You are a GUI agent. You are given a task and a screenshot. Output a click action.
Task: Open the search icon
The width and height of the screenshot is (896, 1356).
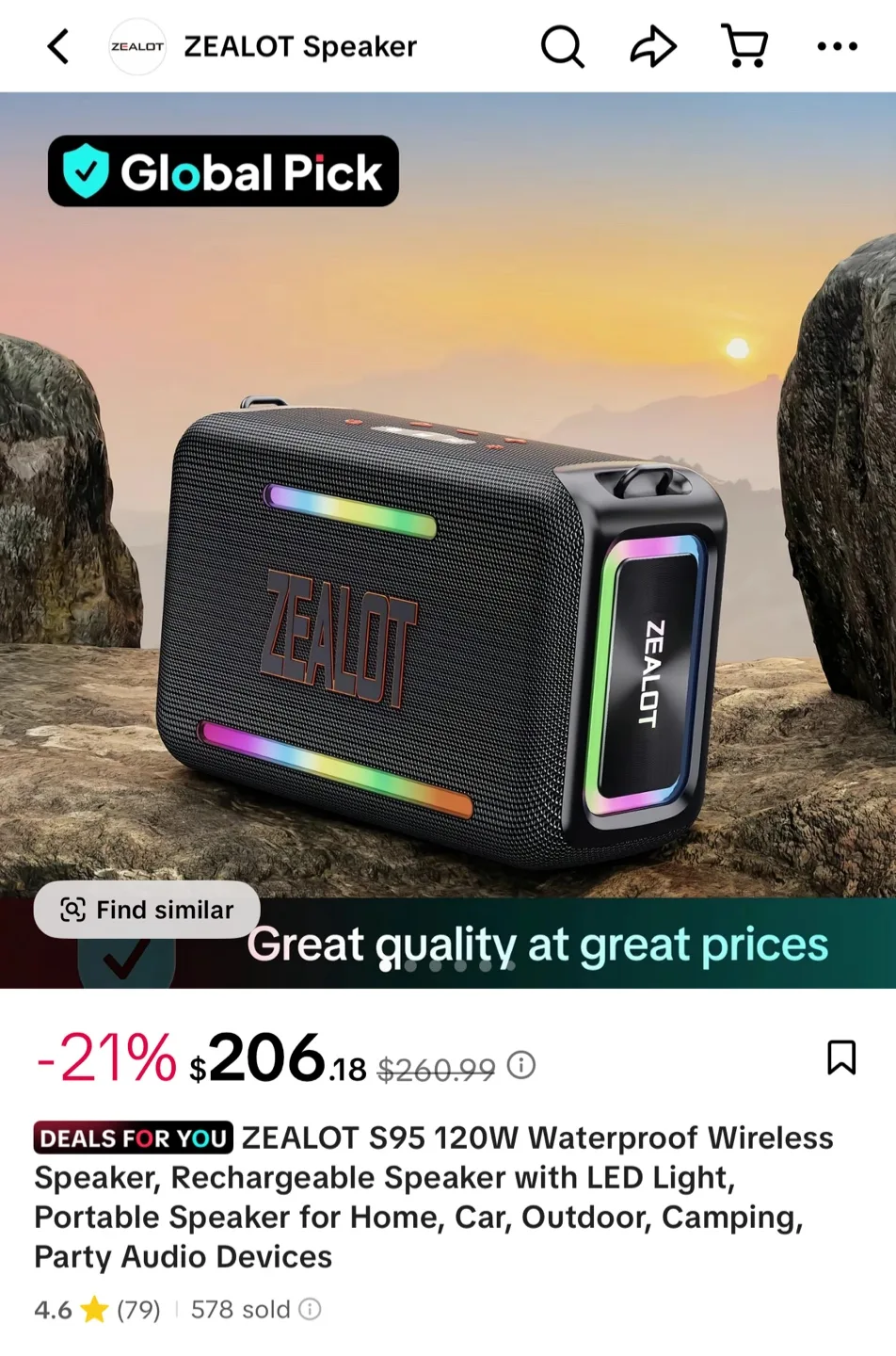(562, 46)
